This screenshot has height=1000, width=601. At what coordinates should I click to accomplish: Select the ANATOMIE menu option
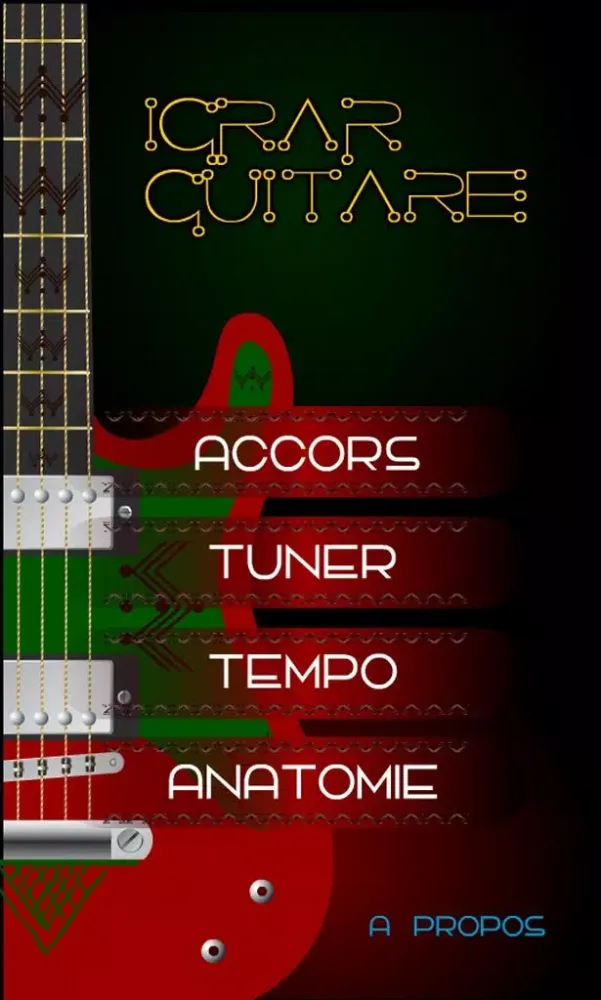coord(303,781)
